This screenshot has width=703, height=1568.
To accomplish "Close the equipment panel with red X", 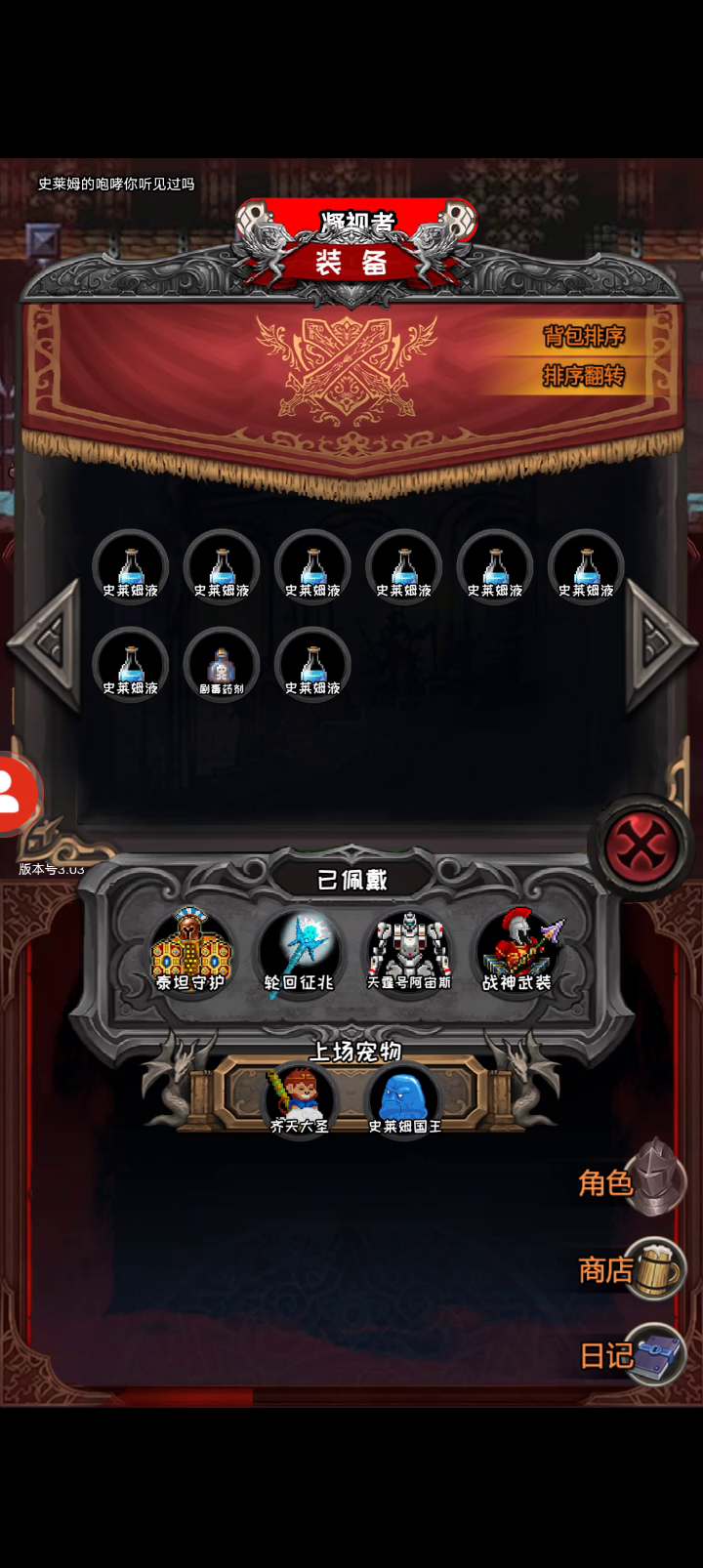I will [641, 846].
